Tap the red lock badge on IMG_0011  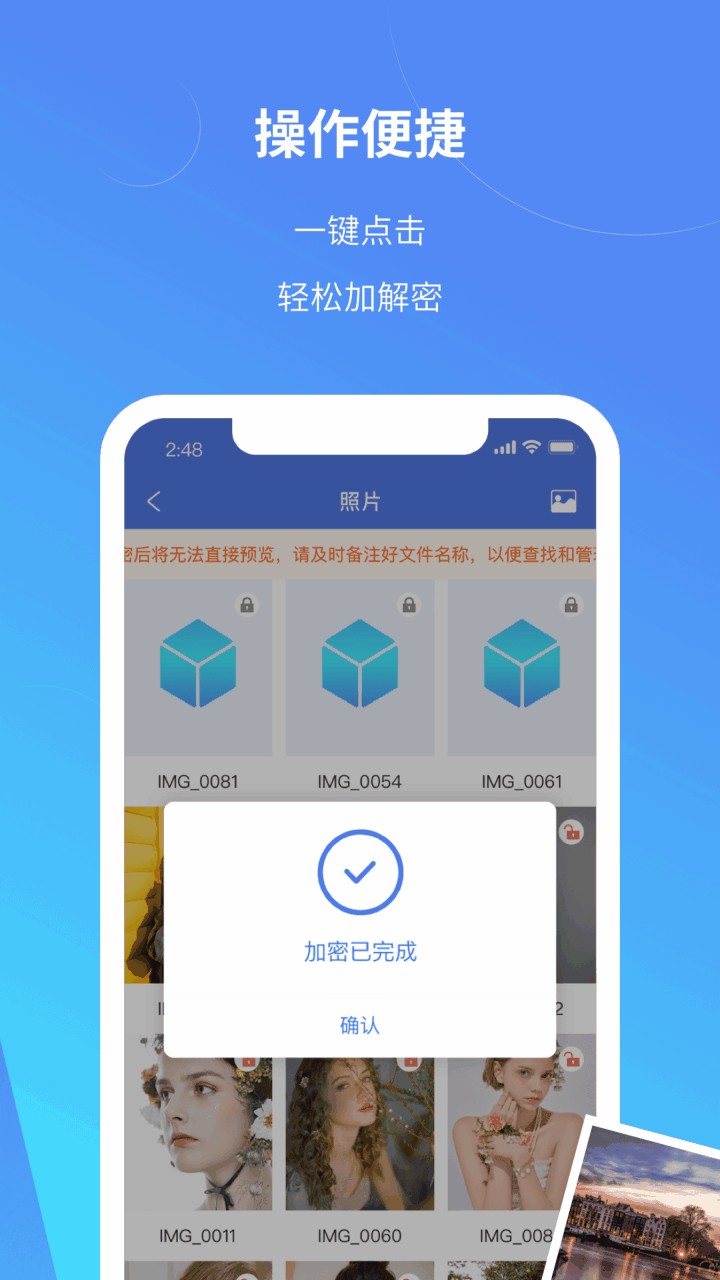coord(247,1062)
